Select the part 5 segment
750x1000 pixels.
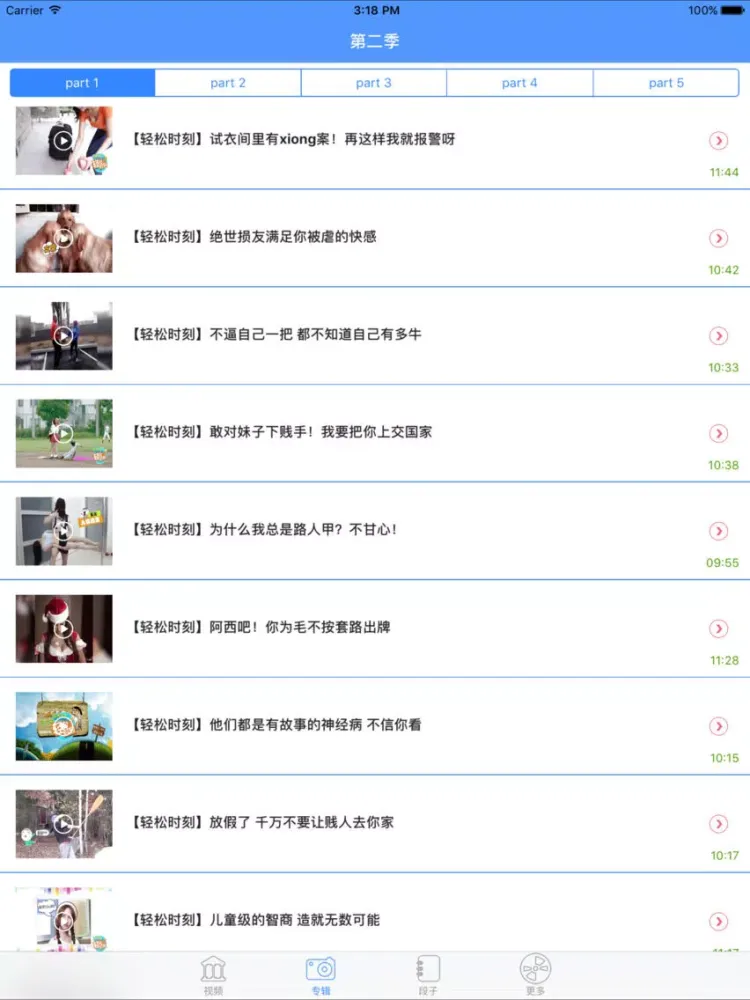(x=666, y=83)
